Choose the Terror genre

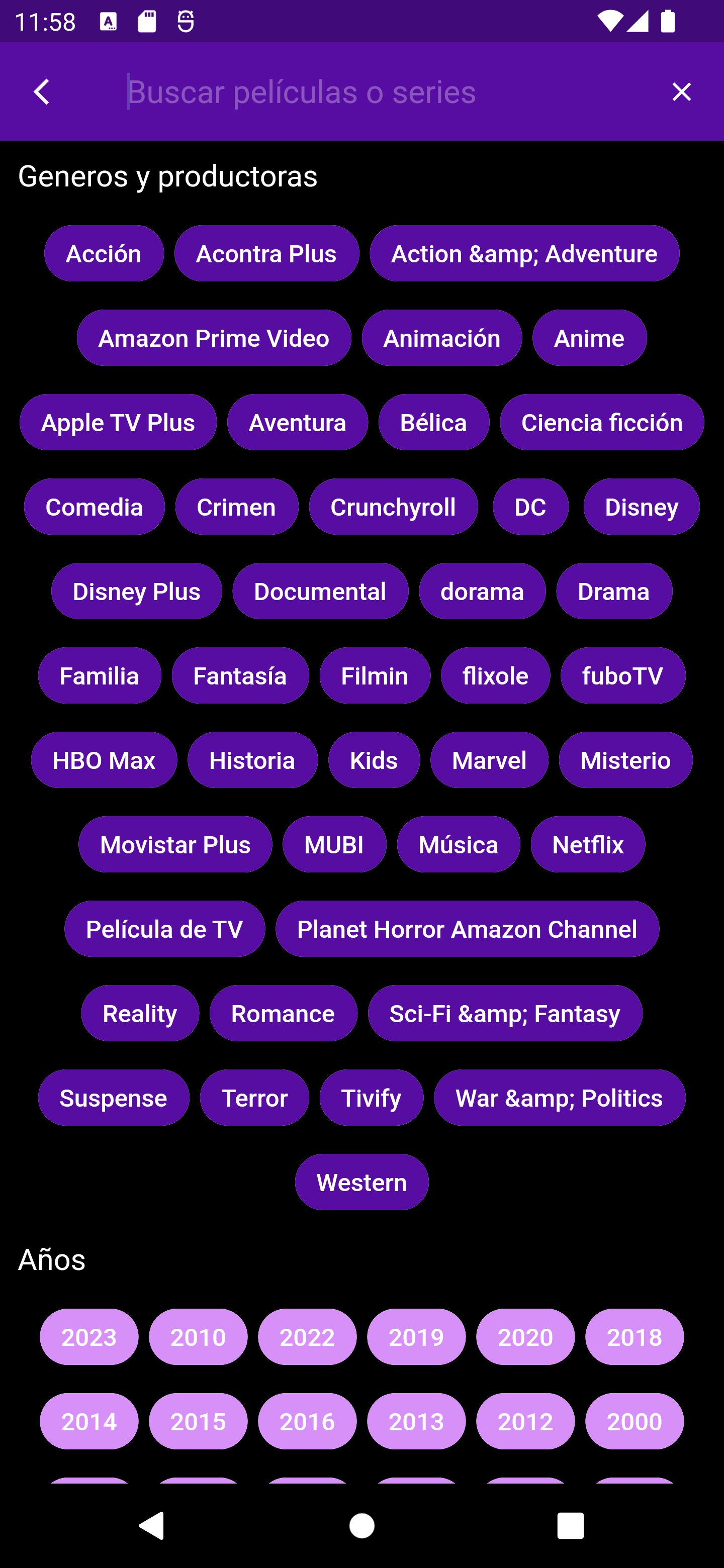[254, 1098]
